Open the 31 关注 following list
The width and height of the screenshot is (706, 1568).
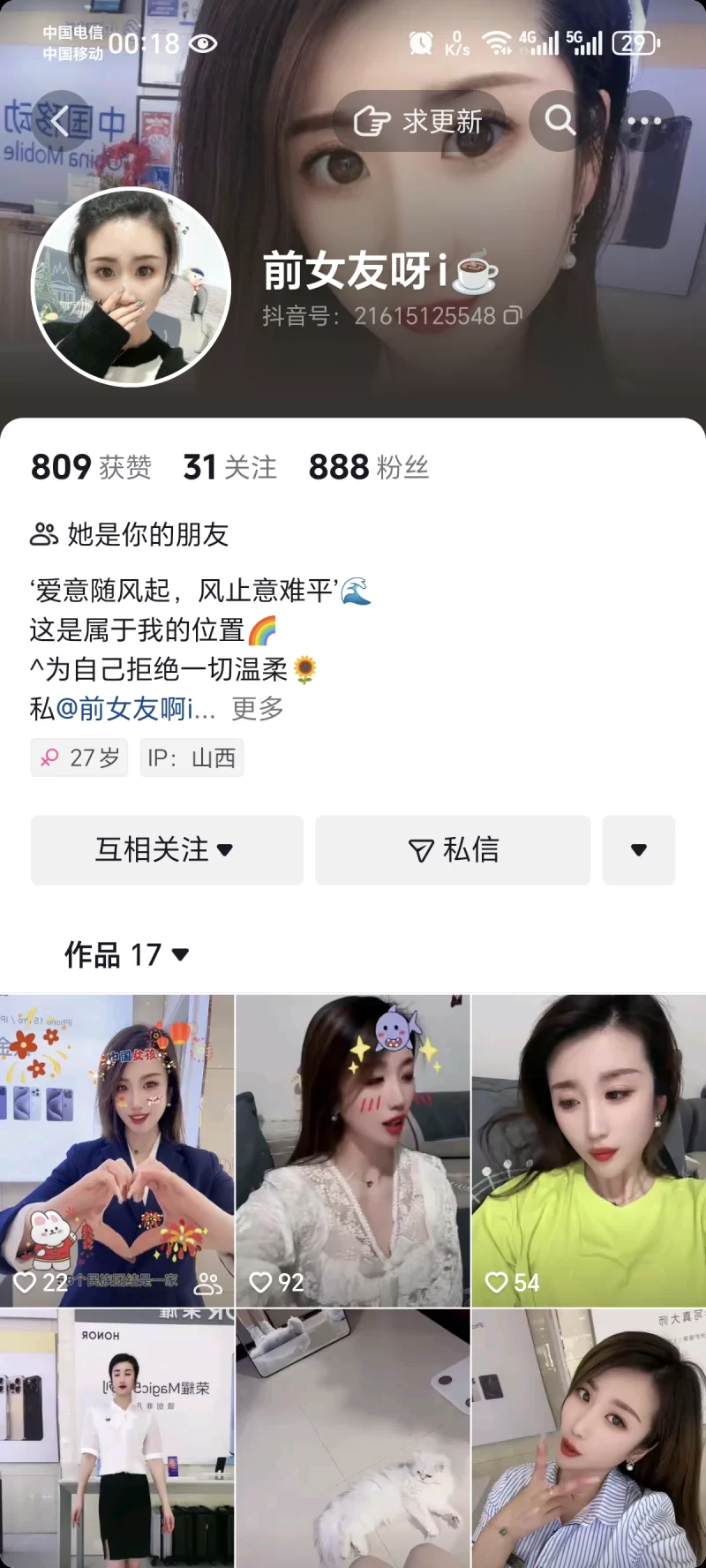click(229, 467)
